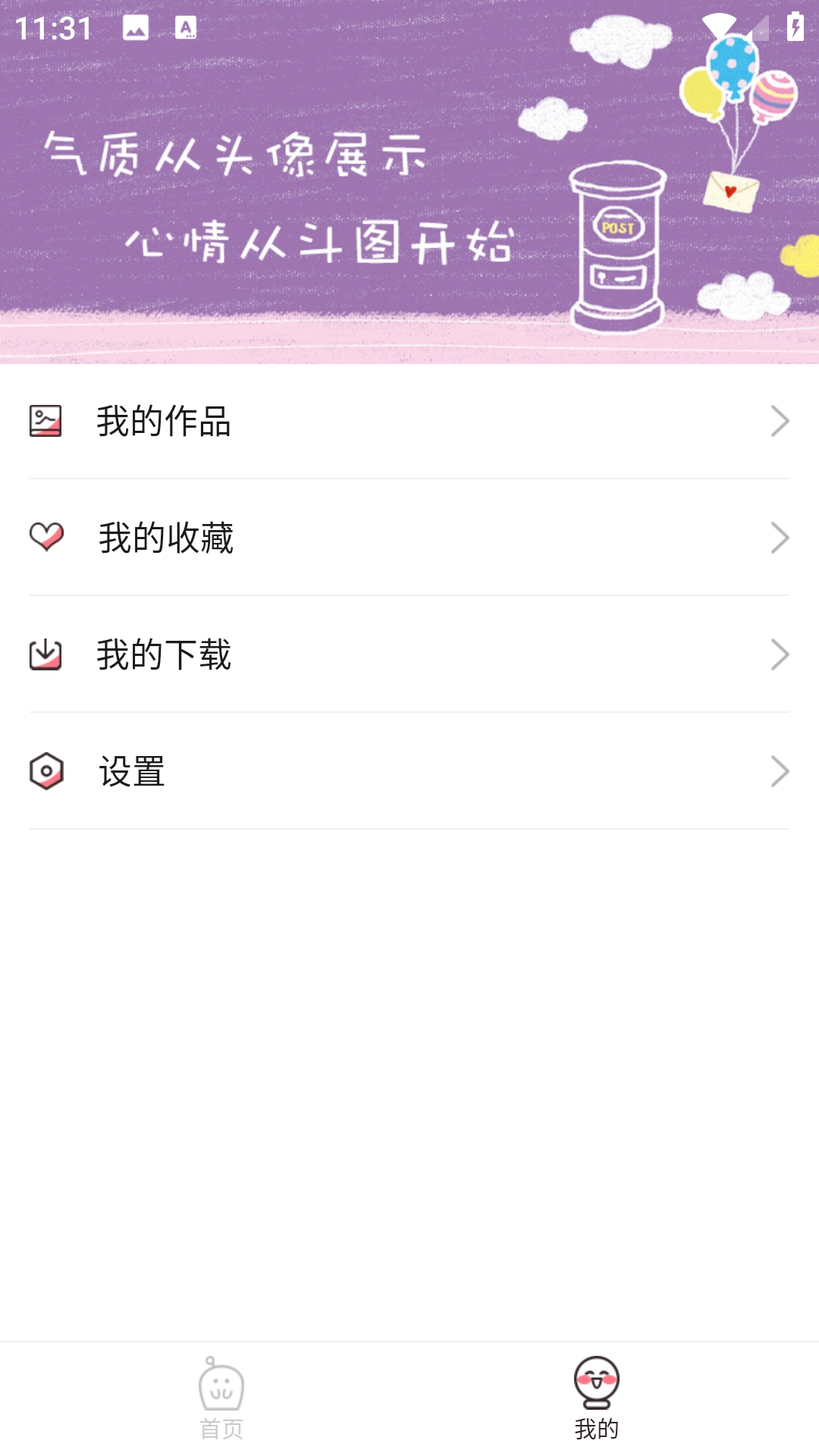Click the heart icon beside 我的收藏

[44, 538]
